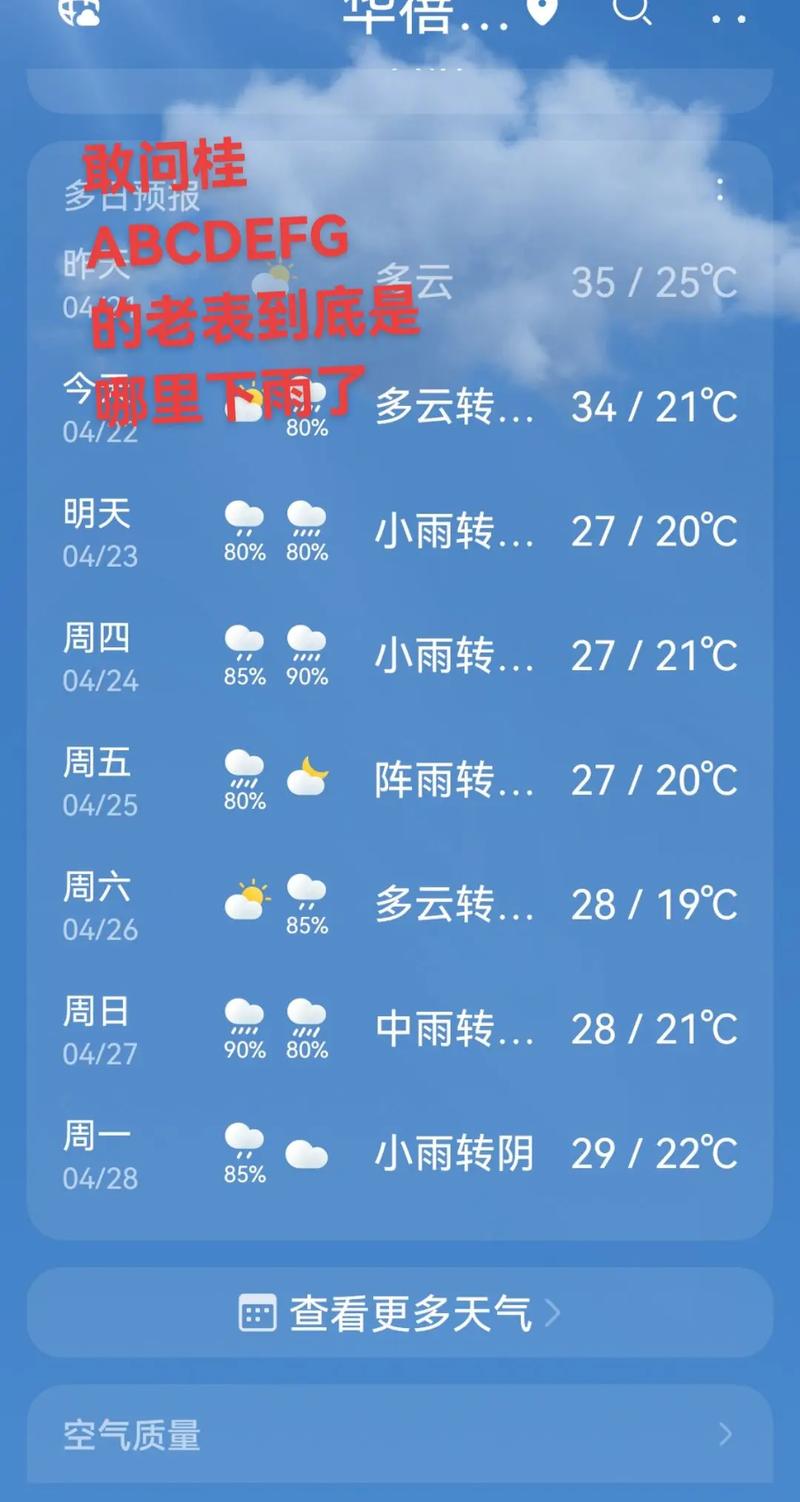The height and width of the screenshot is (1502, 800).
Task: Select the 今天 04/22 forecast row
Action: click(x=400, y=407)
